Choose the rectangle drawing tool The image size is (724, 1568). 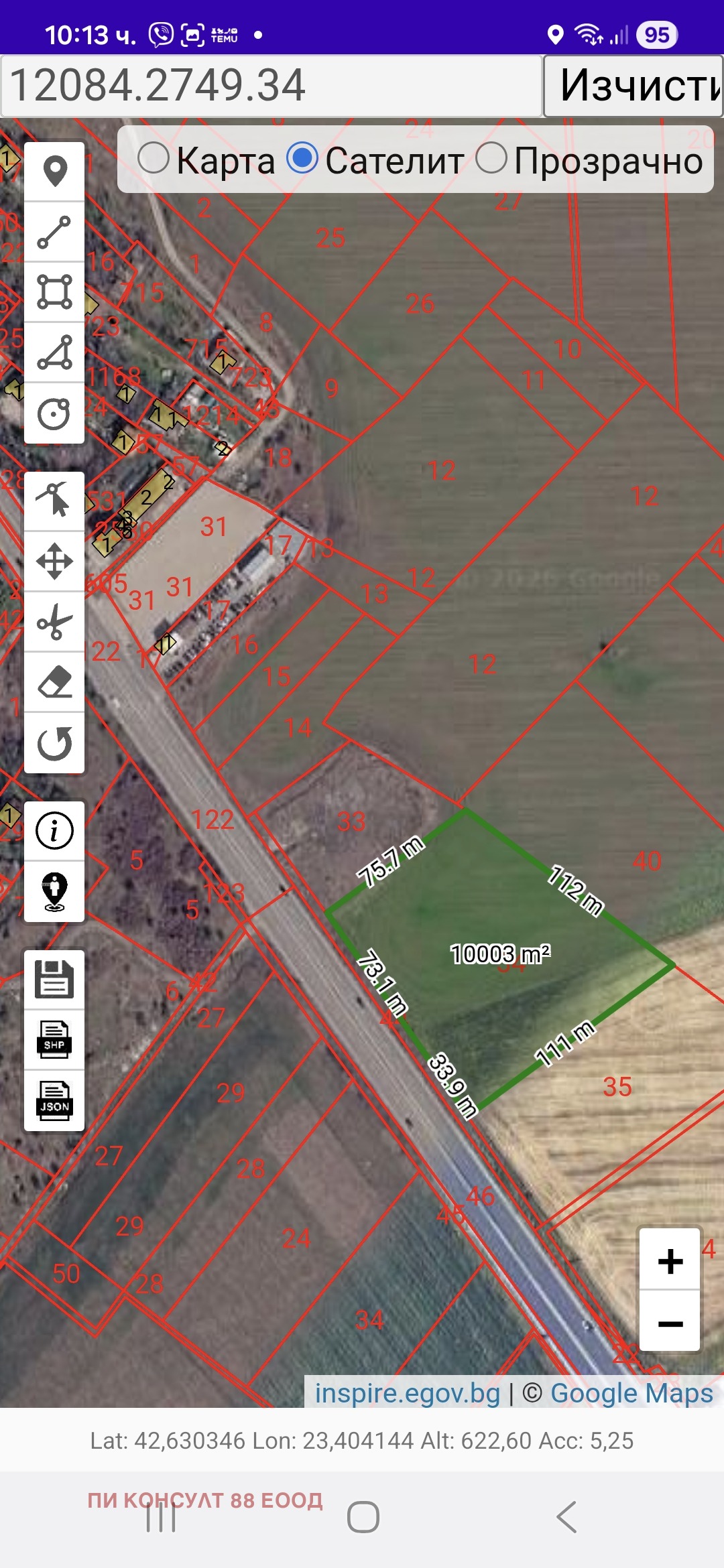point(54,292)
